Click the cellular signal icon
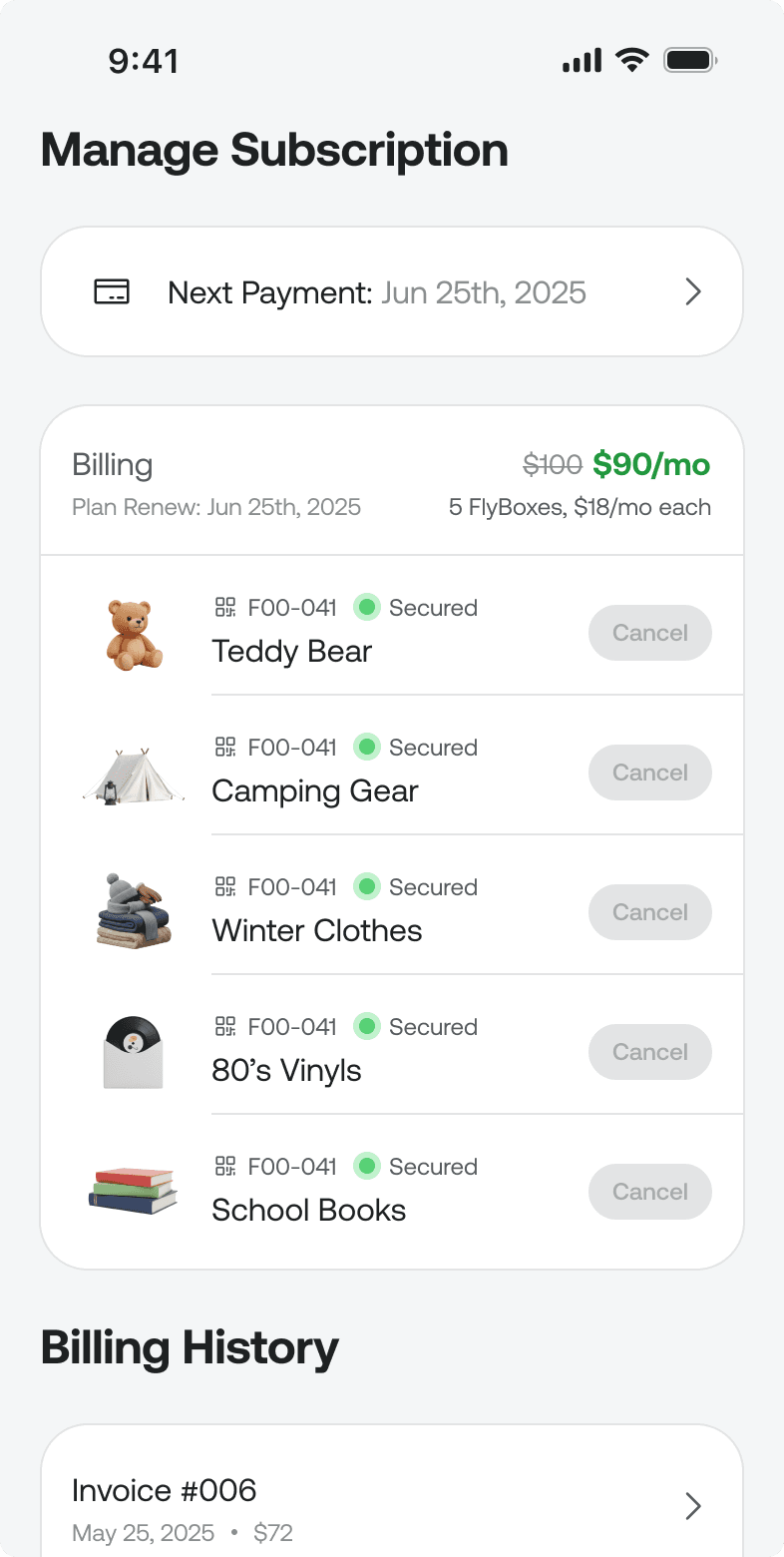This screenshot has width=784, height=1557. (583, 59)
